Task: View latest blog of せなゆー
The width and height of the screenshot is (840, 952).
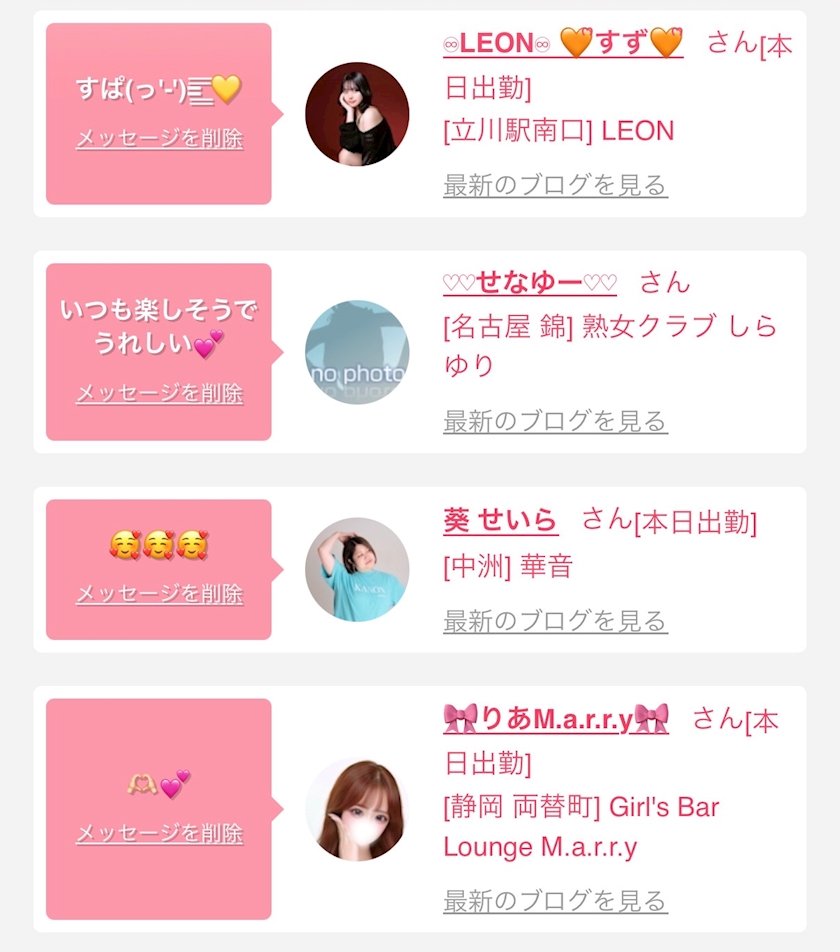Action: (x=555, y=421)
